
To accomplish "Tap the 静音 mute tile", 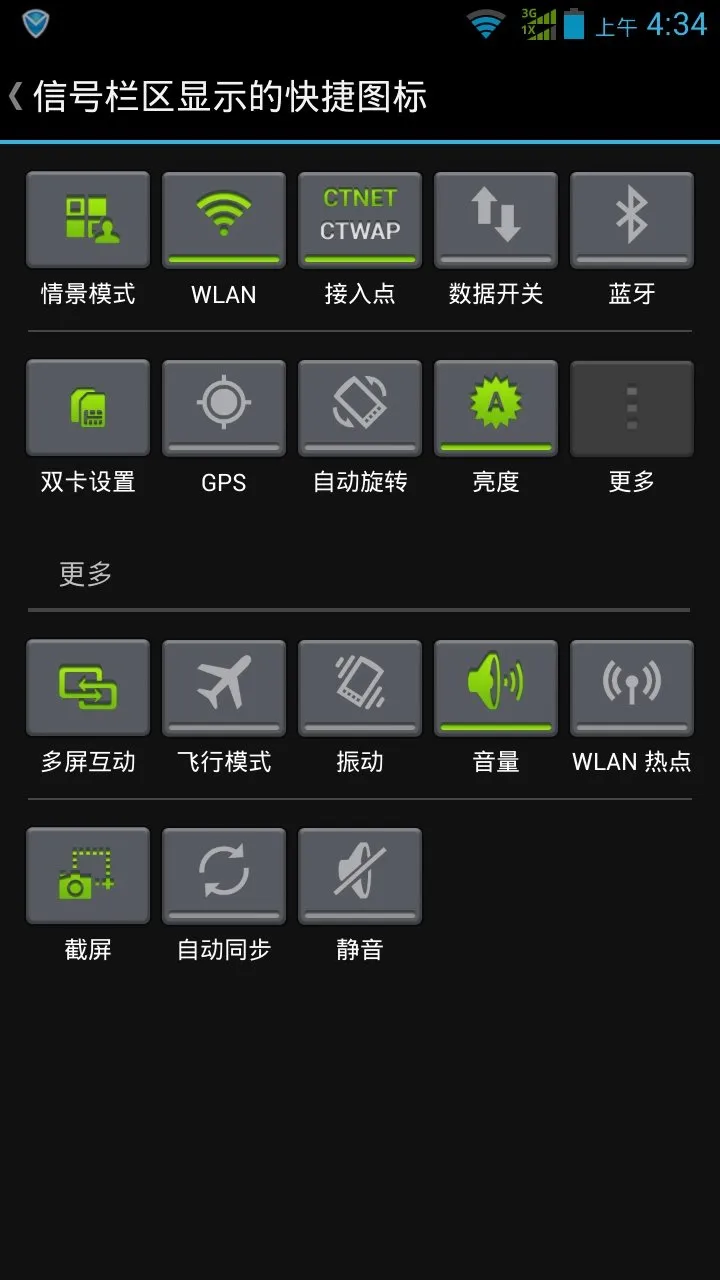I will pyautogui.click(x=360, y=876).
